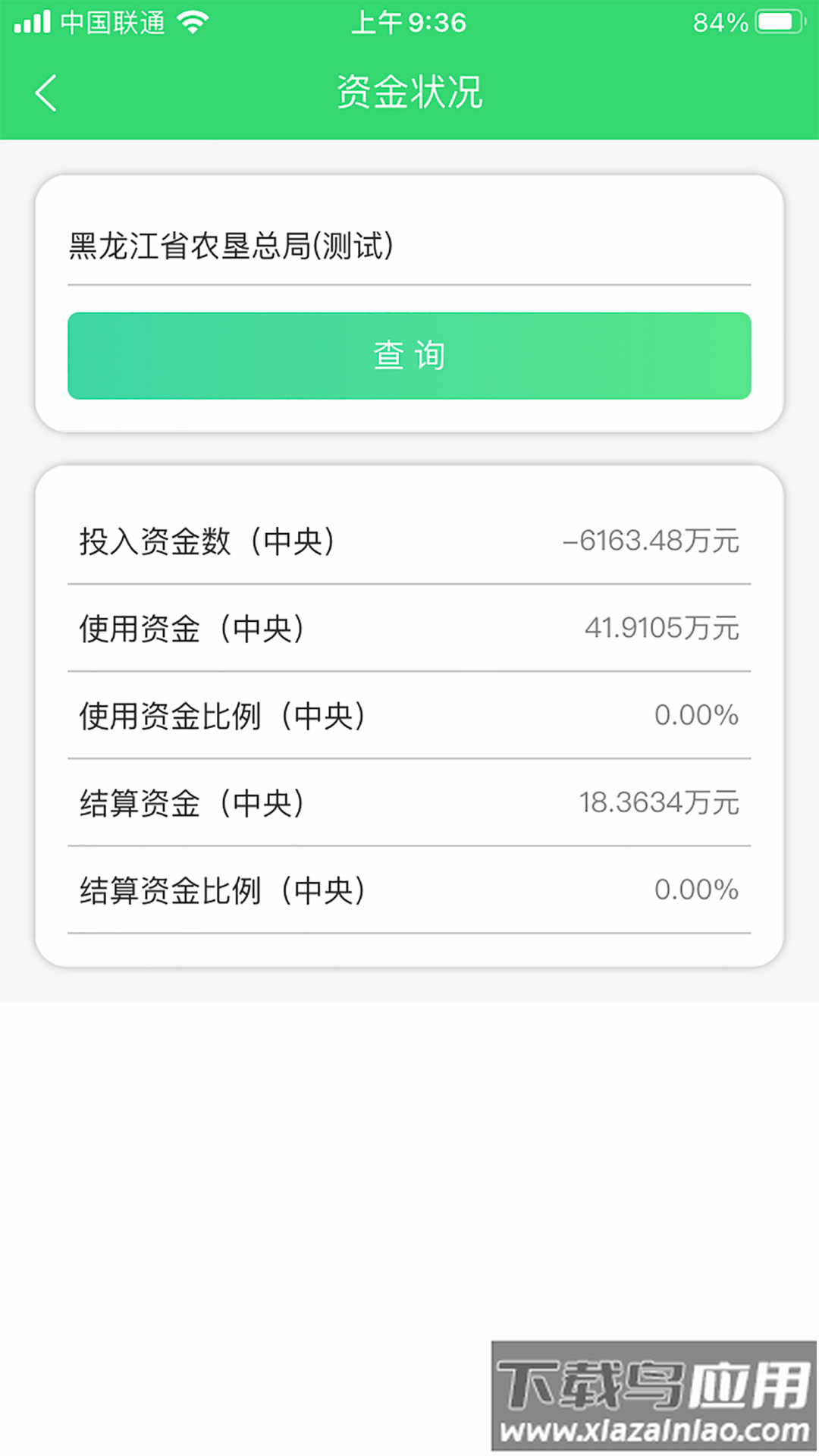Tap the 上午9:36 clock display
The height and width of the screenshot is (1456, 819).
(x=409, y=23)
